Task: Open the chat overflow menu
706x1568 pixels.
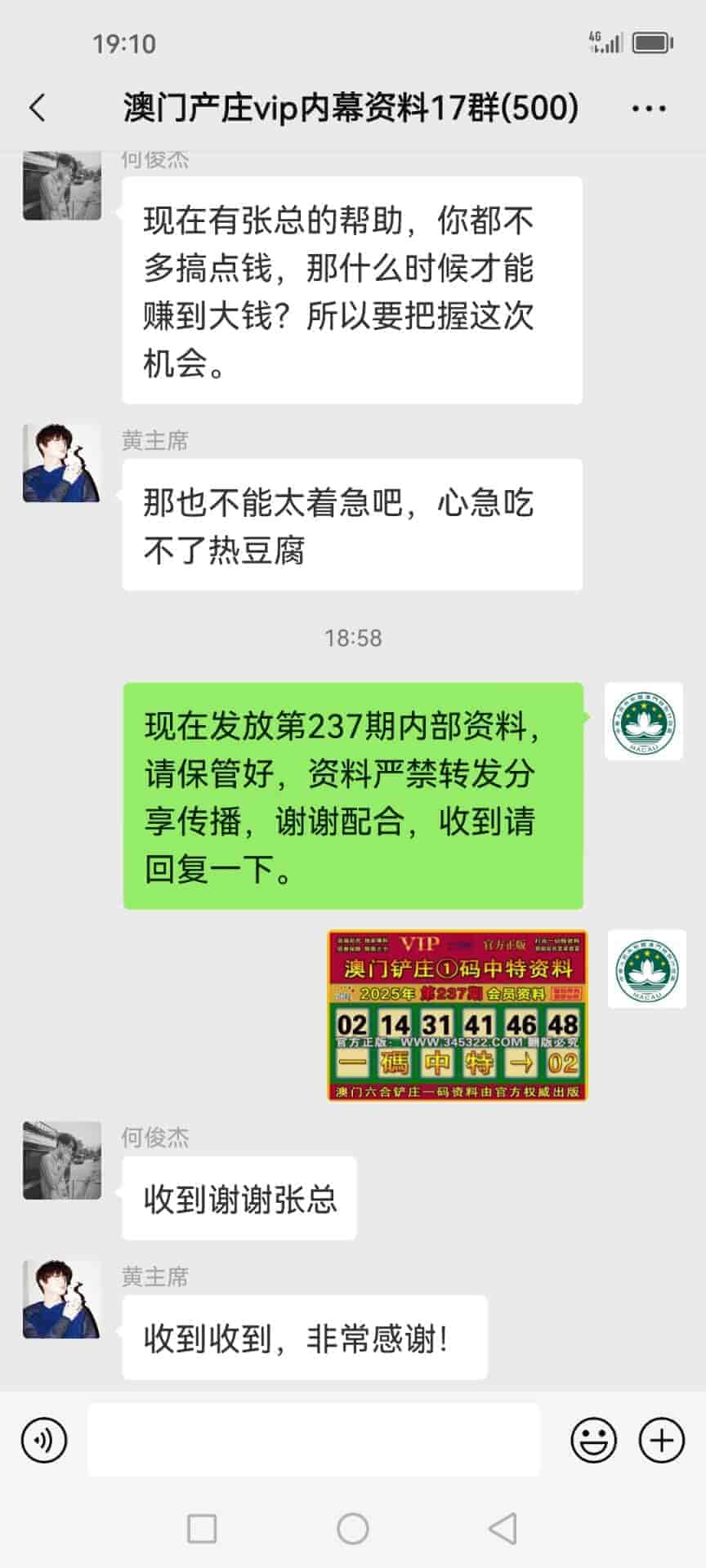Action: [649, 108]
